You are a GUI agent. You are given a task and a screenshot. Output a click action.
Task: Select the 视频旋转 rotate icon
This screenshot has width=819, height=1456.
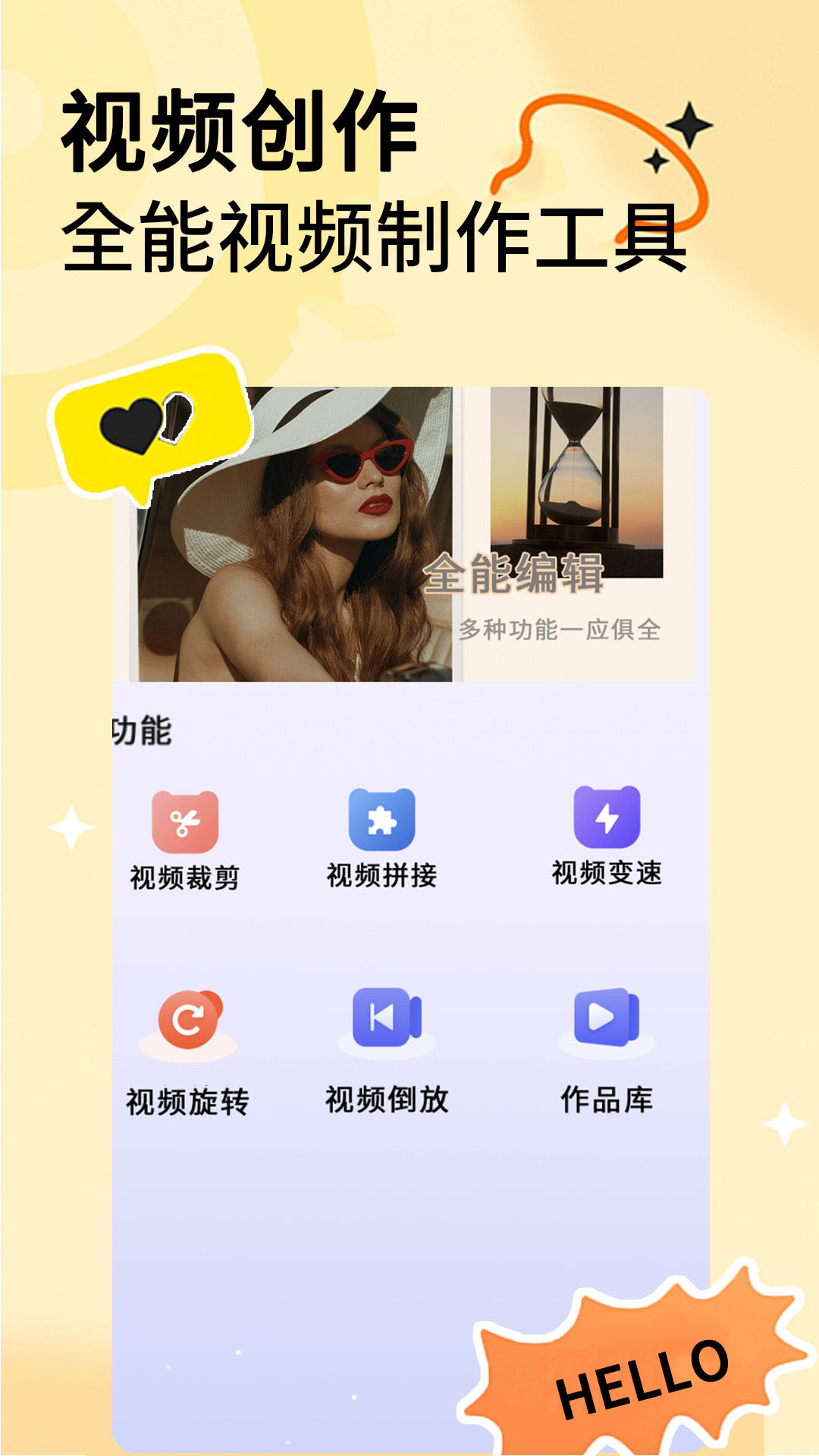(x=187, y=1020)
